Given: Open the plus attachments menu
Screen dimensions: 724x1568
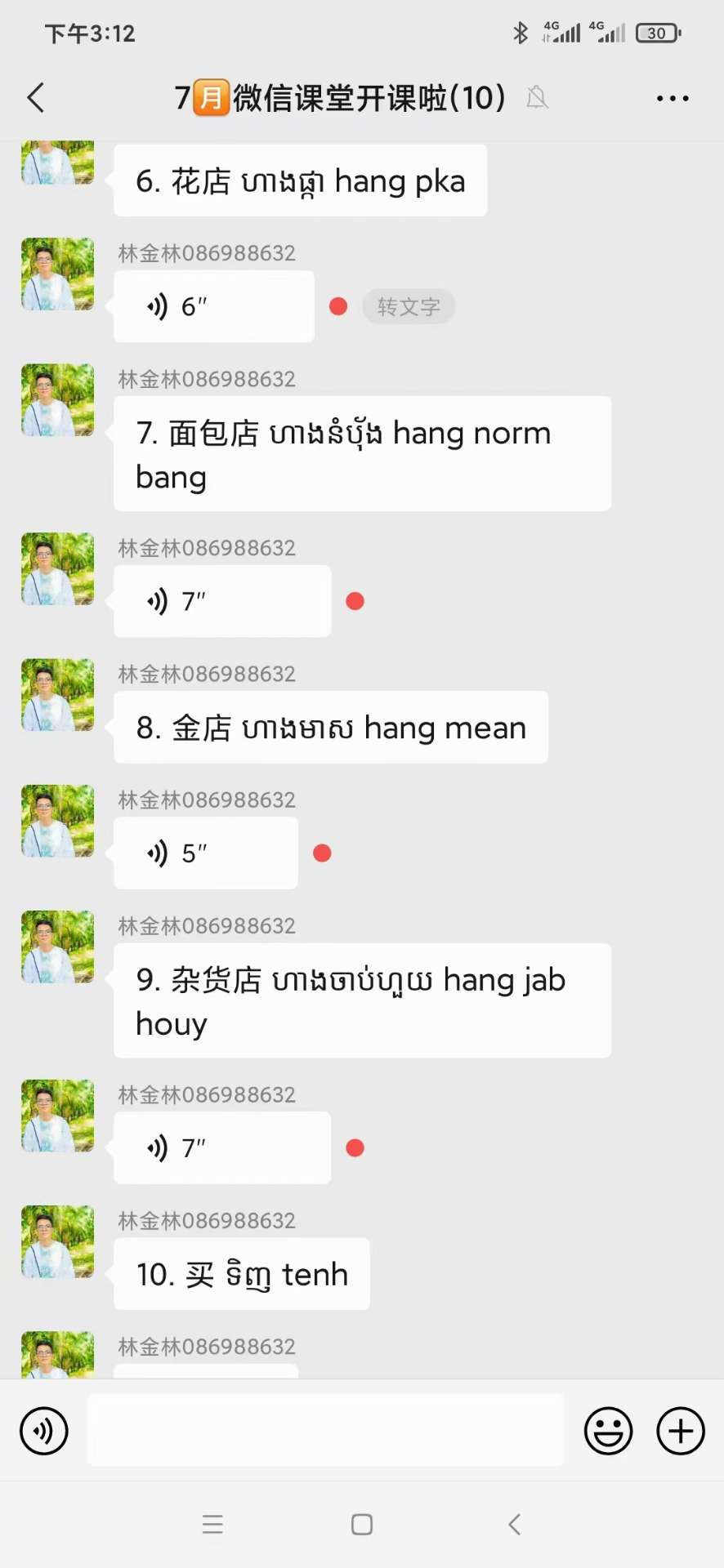Looking at the screenshot, I should tap(681, 1431).
